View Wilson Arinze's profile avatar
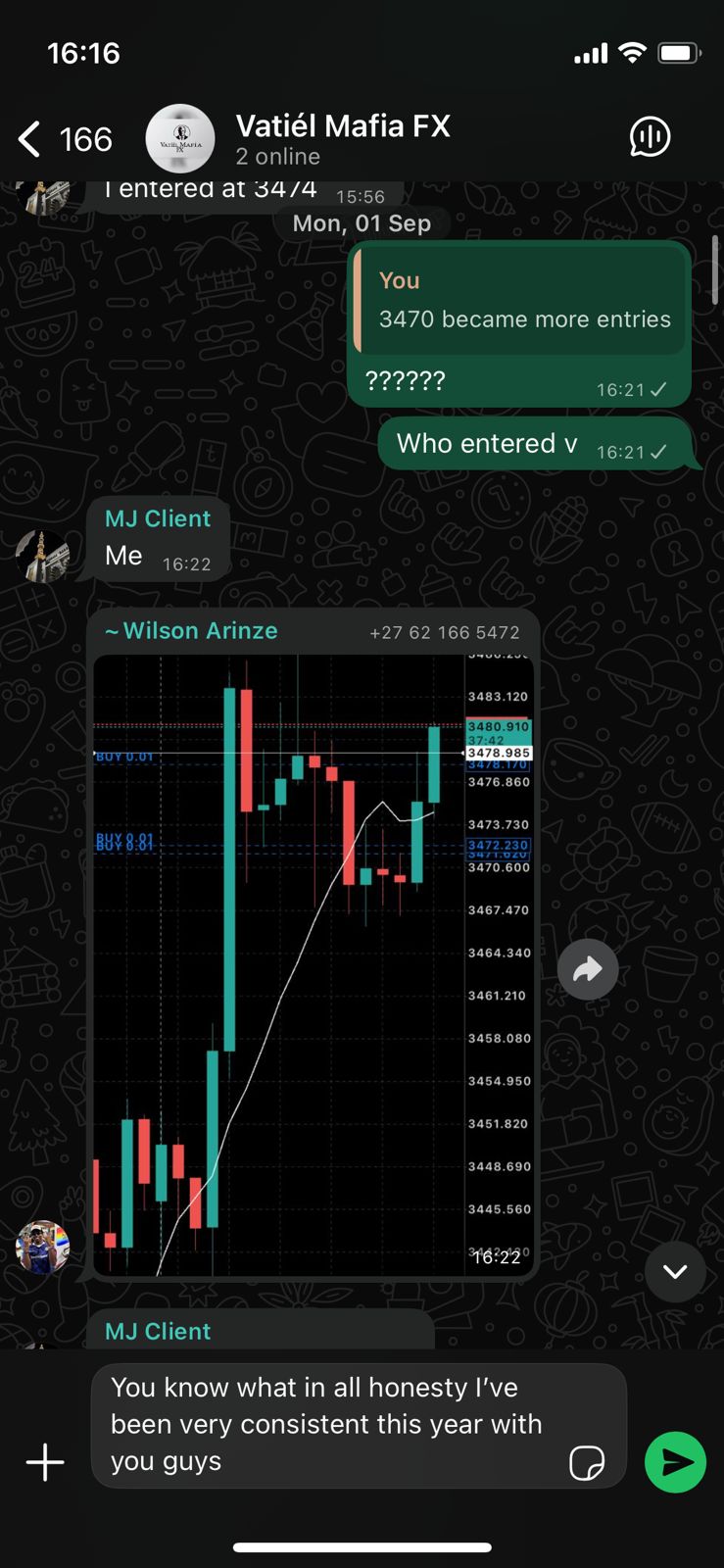This screenshot has height=1568, width=724. (43, 1248)
